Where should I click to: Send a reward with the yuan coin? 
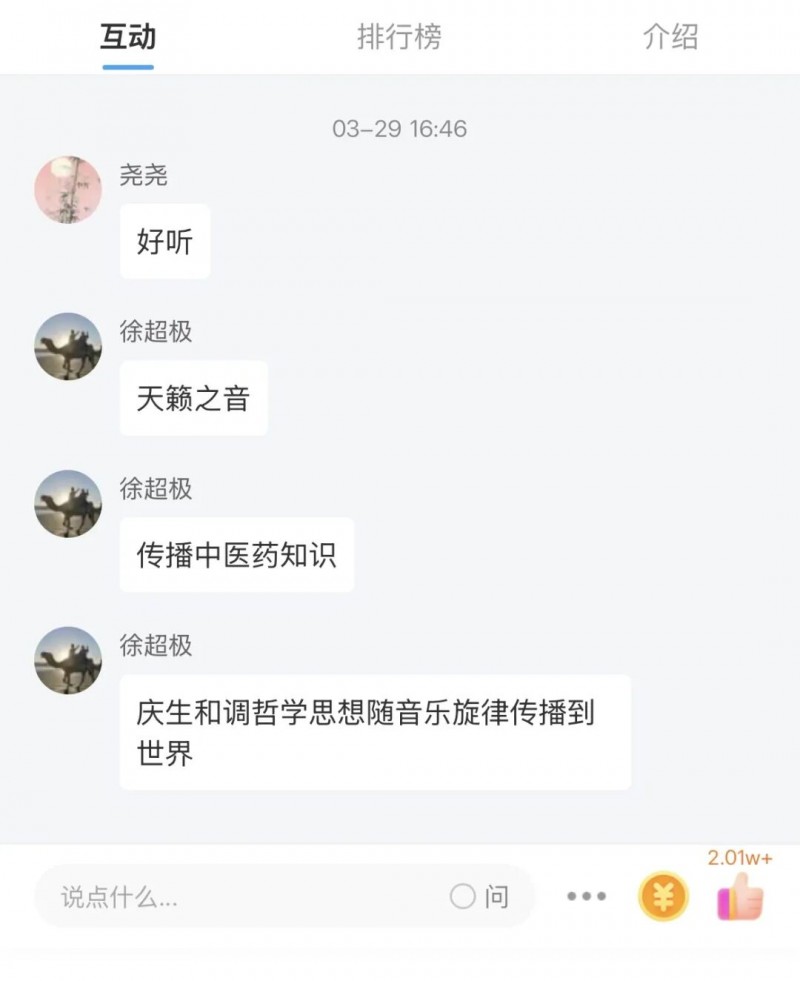point(663,896)
